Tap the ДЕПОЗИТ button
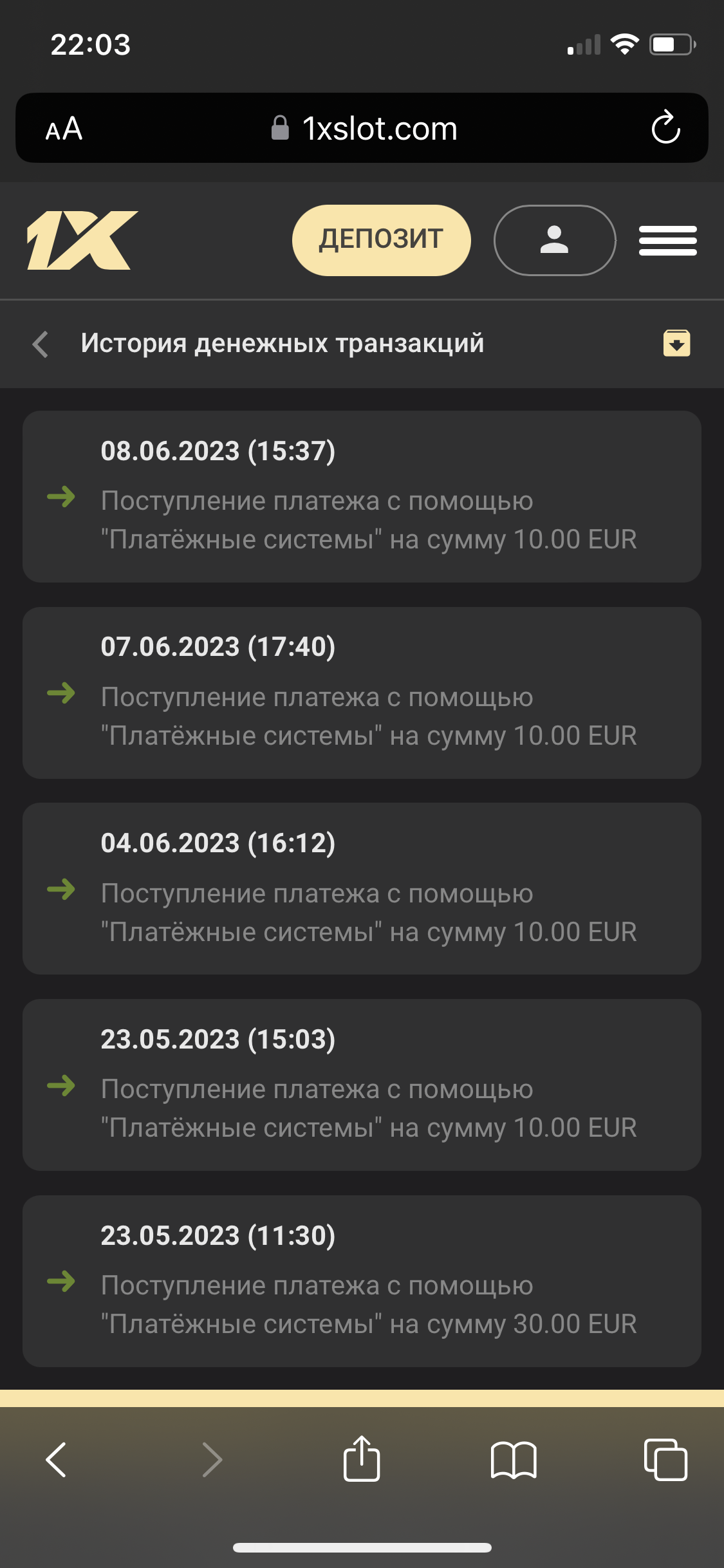The image size is (724, 1568). (x=381, y=240)
